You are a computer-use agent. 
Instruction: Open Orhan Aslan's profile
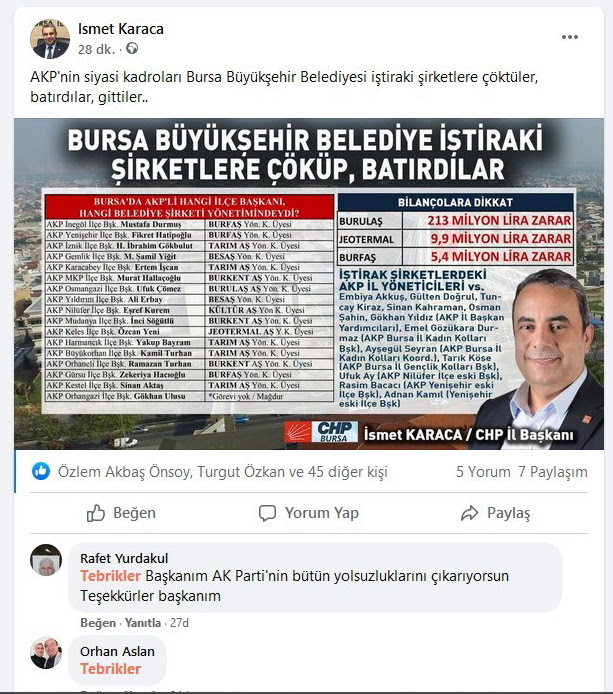117,651
